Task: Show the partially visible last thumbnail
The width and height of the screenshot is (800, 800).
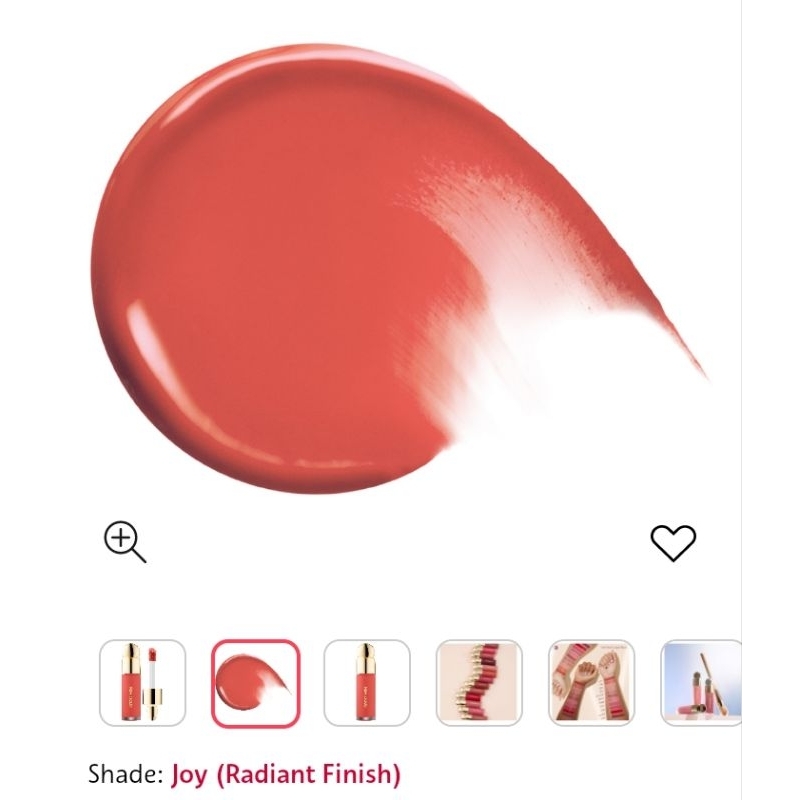Action: [x=701, y=683]
